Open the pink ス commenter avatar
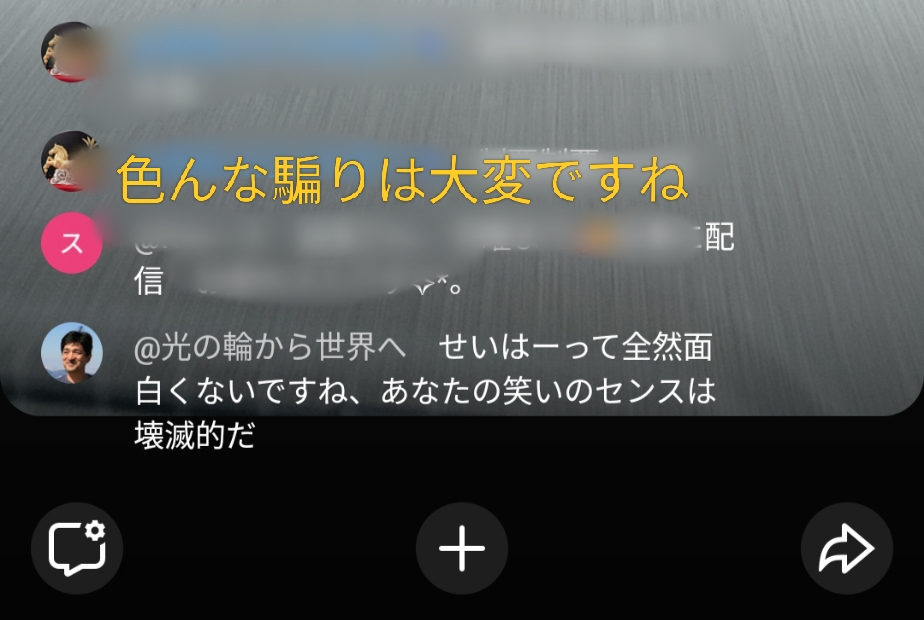The height and width of the screenshot is (620, 924). pos(72,243)
